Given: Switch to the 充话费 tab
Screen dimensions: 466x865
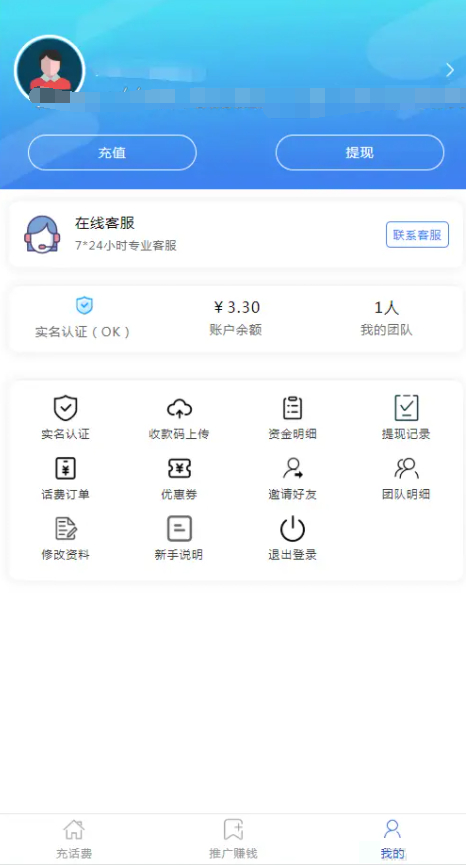Looking at the screenshot, I should (74, 839).
